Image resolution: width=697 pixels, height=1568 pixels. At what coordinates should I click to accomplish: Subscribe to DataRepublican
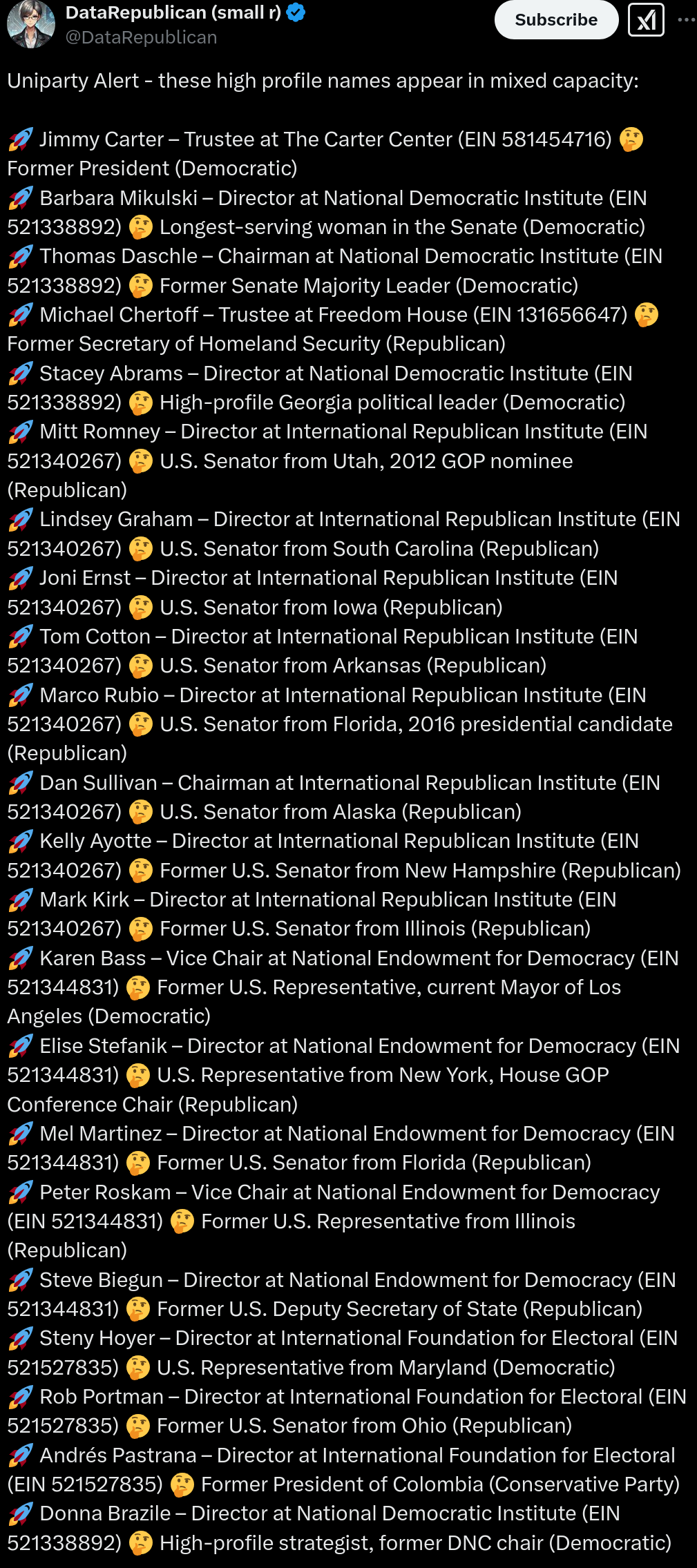[x=556, y=20]
